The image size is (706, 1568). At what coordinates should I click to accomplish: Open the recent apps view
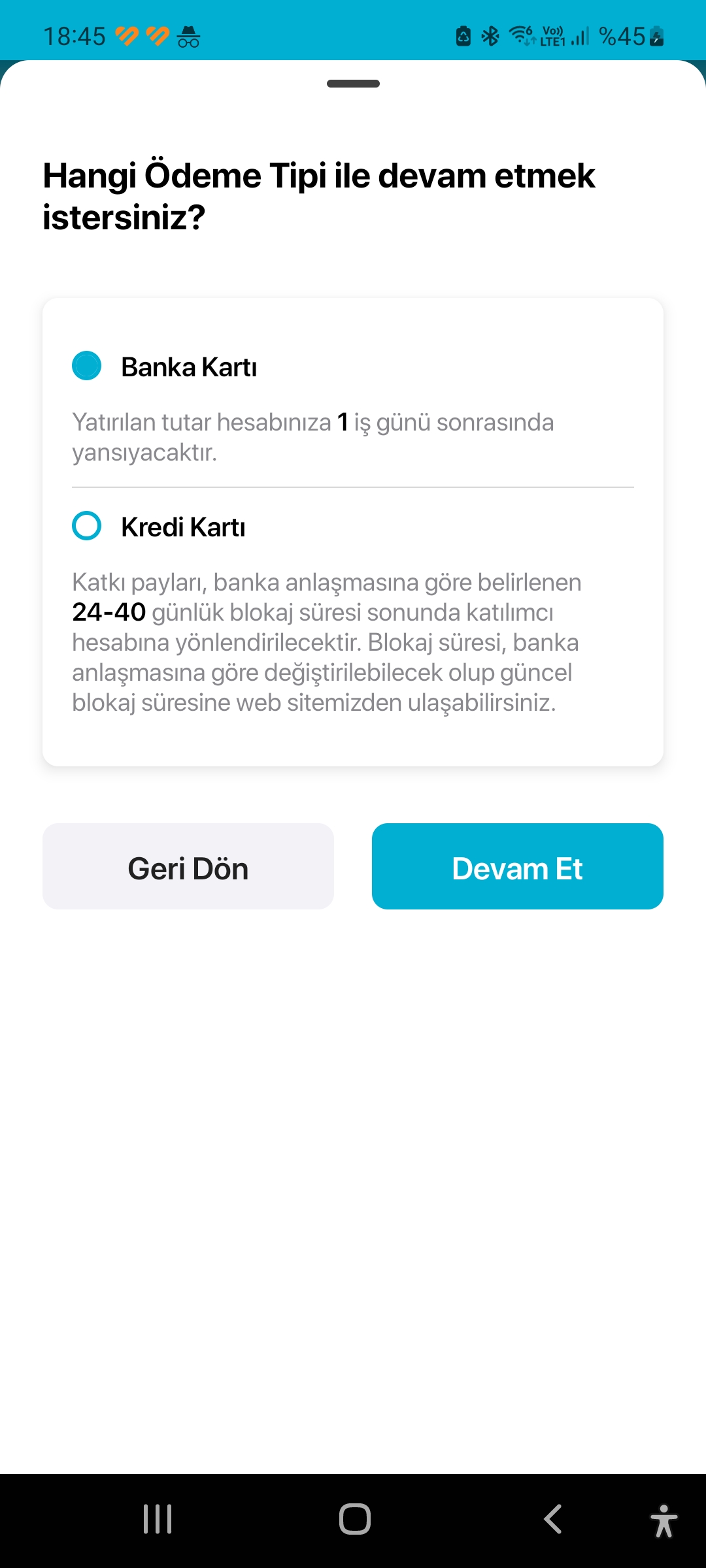tap(158, 1519)
